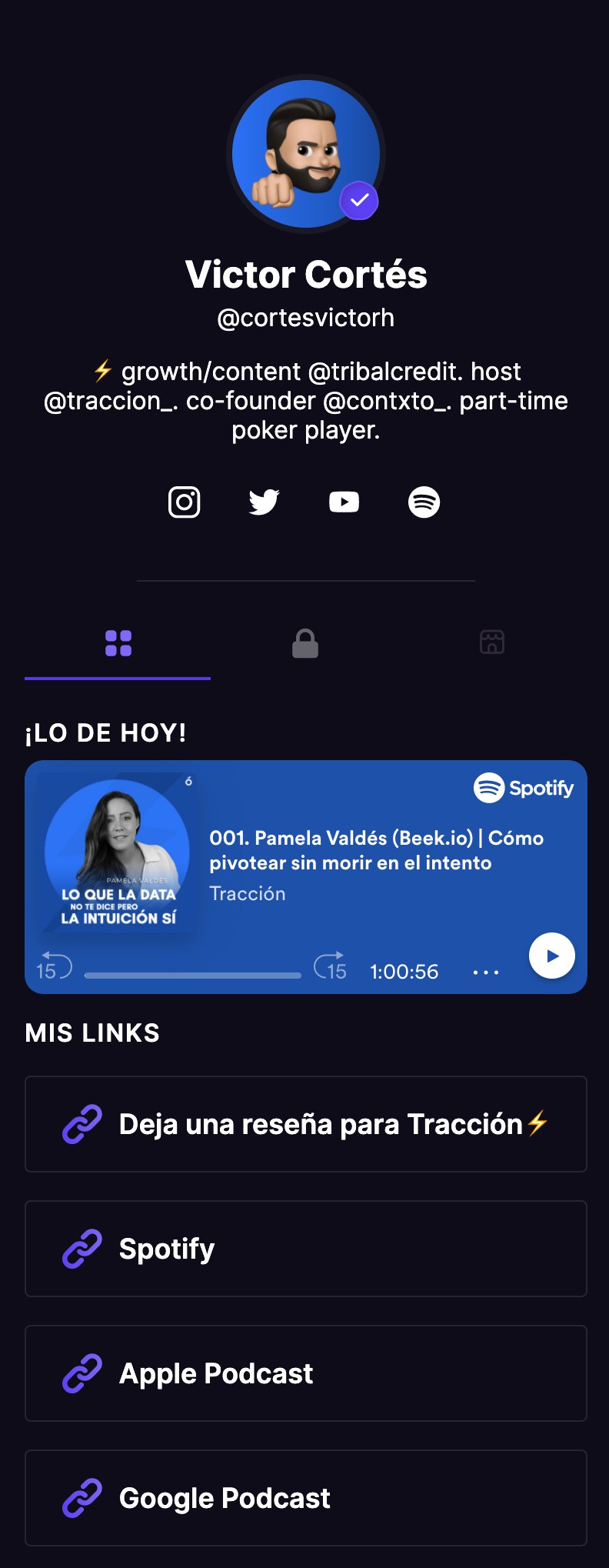Switch to the store tab

click(x=492, y=642)
